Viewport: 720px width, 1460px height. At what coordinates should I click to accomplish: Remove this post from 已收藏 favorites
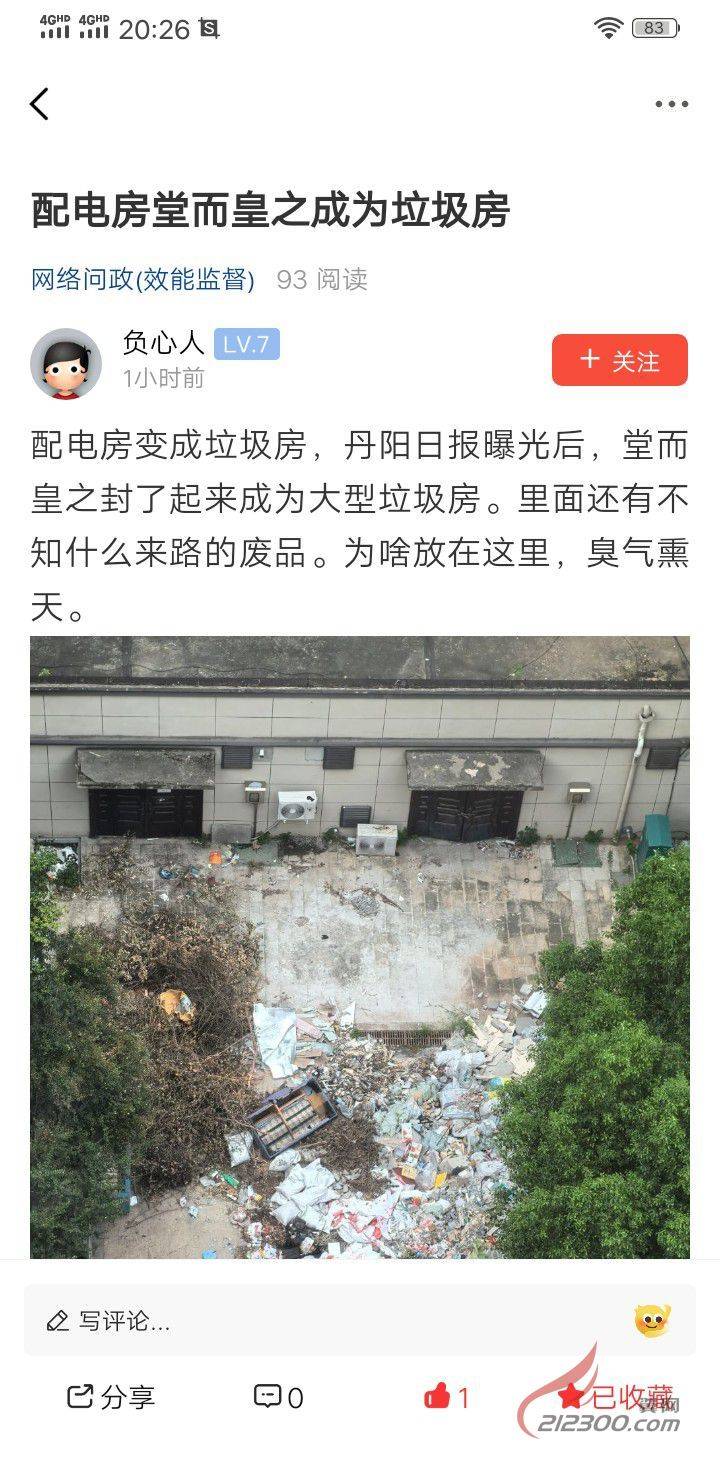click(615, 1397)
